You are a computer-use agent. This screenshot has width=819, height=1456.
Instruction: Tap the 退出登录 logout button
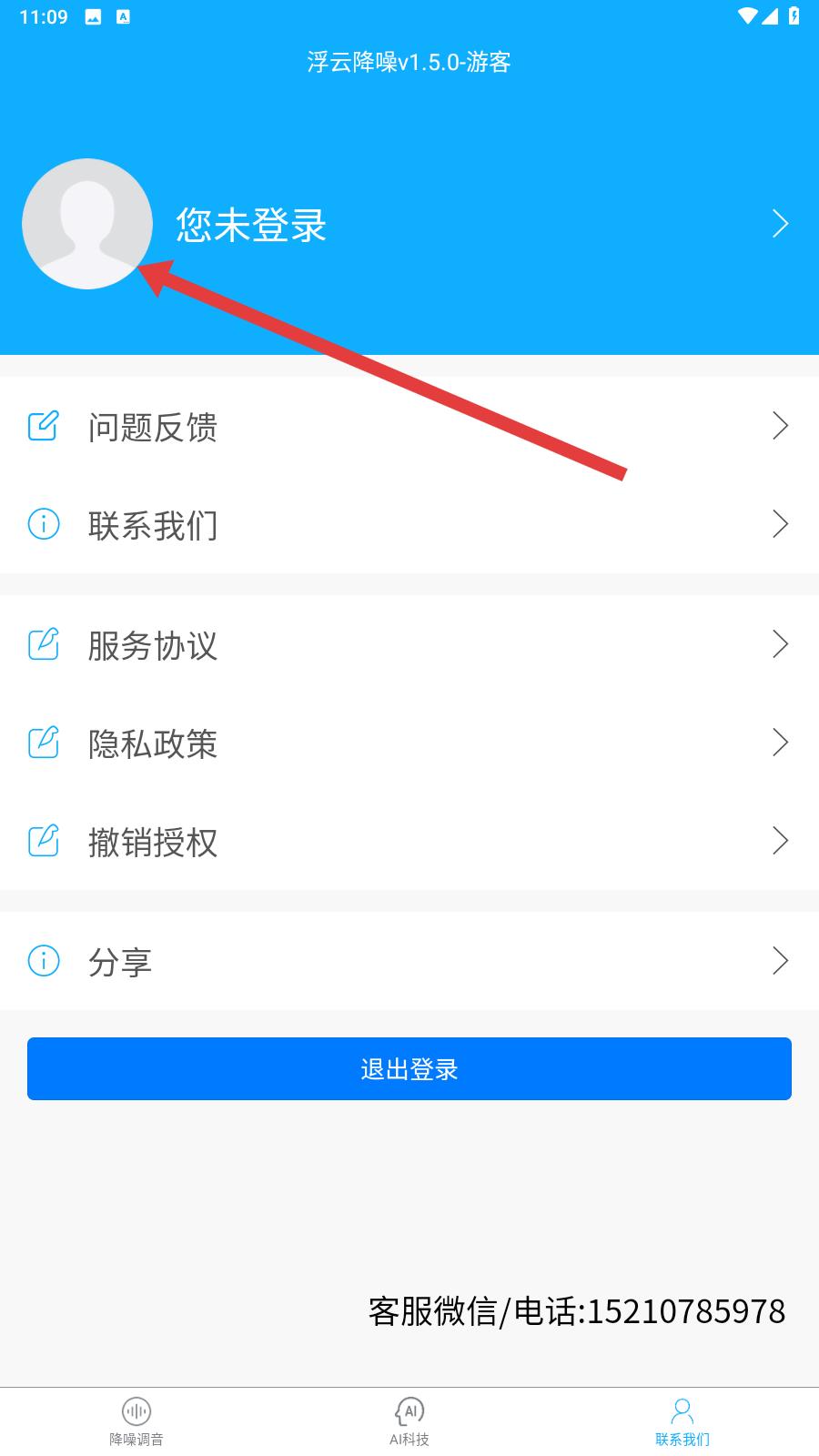pos(409,1068)
